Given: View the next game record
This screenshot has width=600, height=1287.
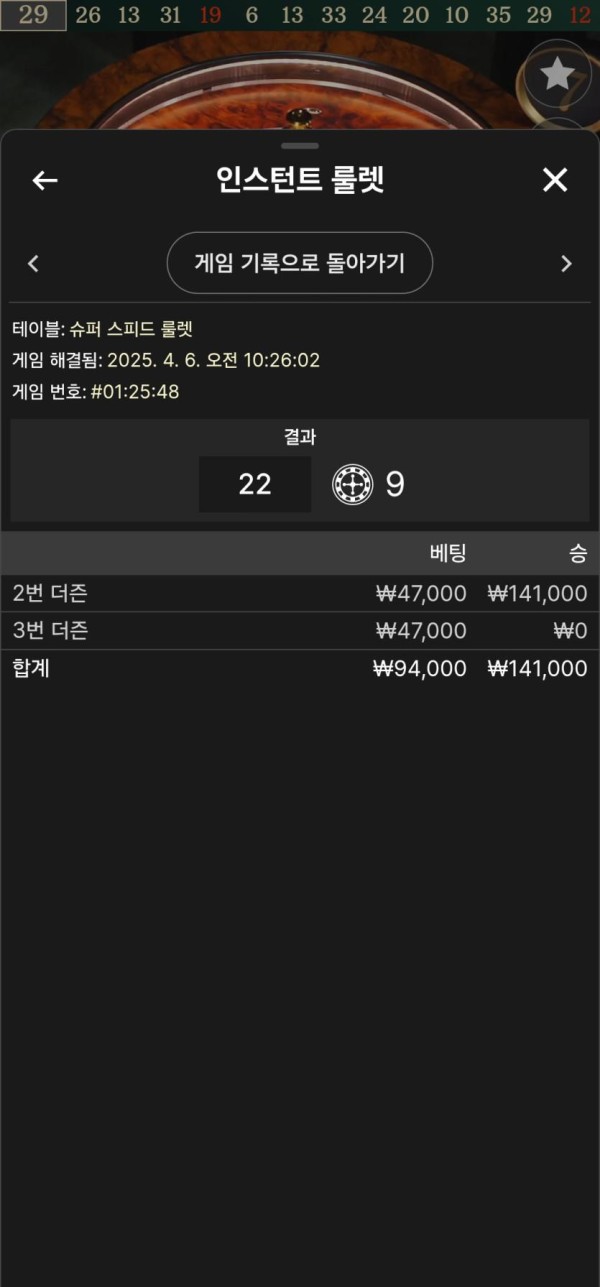Looking at the screenshot, I should pyautogui.click(x=566, y=264).
